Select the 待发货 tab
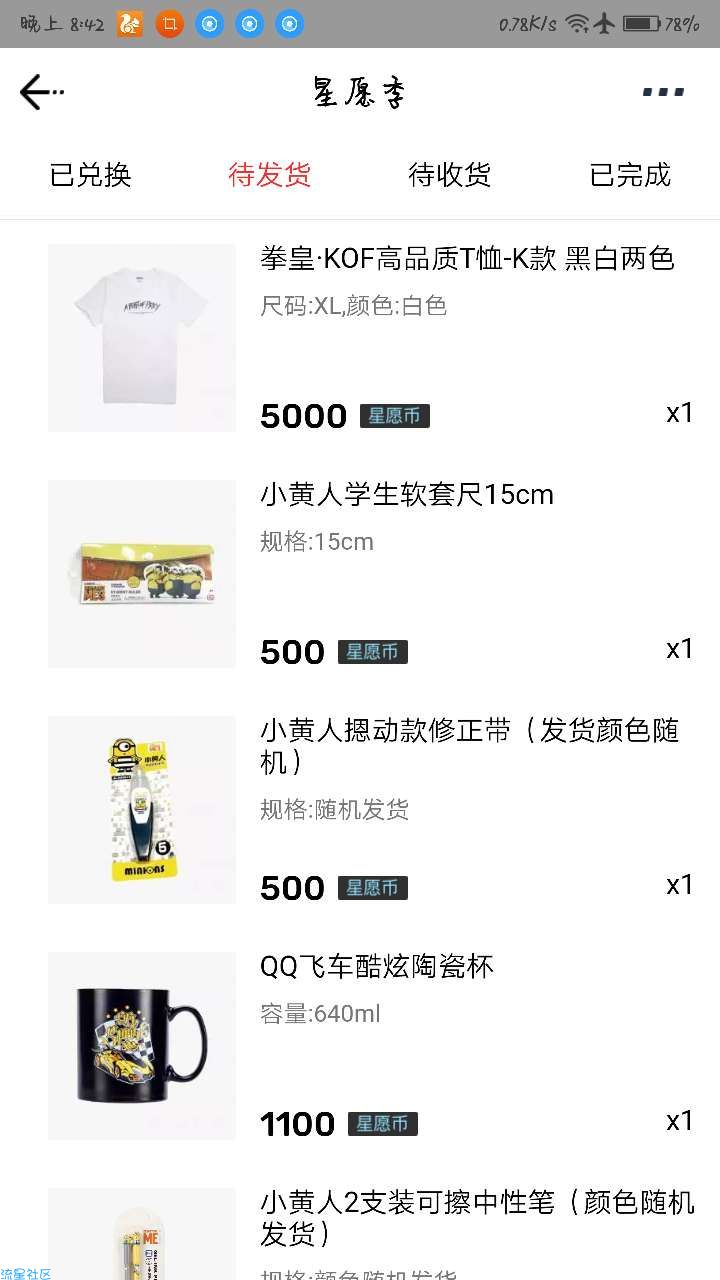Image resolution: width=720 pixels, height=1280 pixels. 270,175
